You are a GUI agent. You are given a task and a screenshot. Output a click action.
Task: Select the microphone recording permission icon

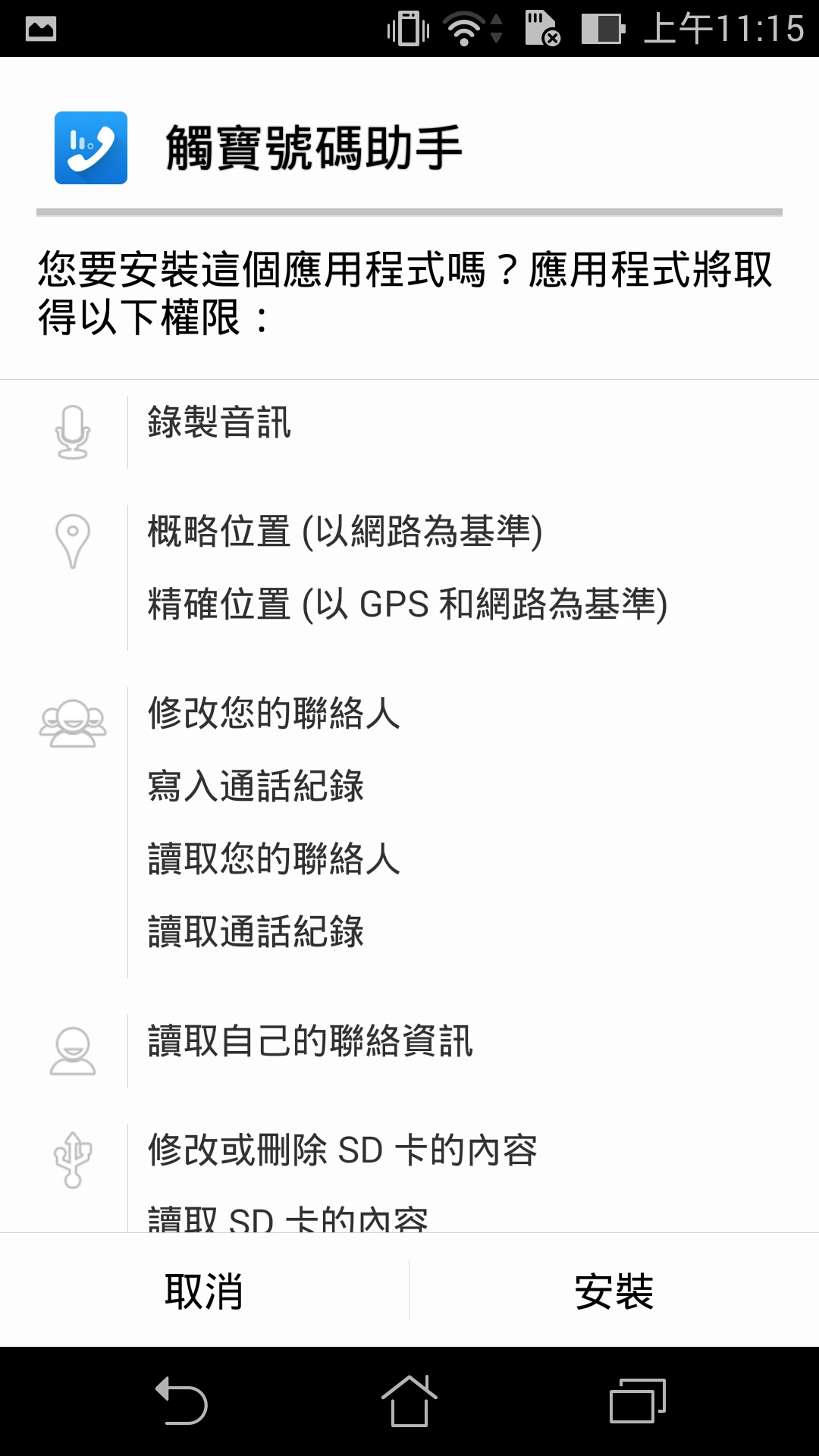(72, 428)
